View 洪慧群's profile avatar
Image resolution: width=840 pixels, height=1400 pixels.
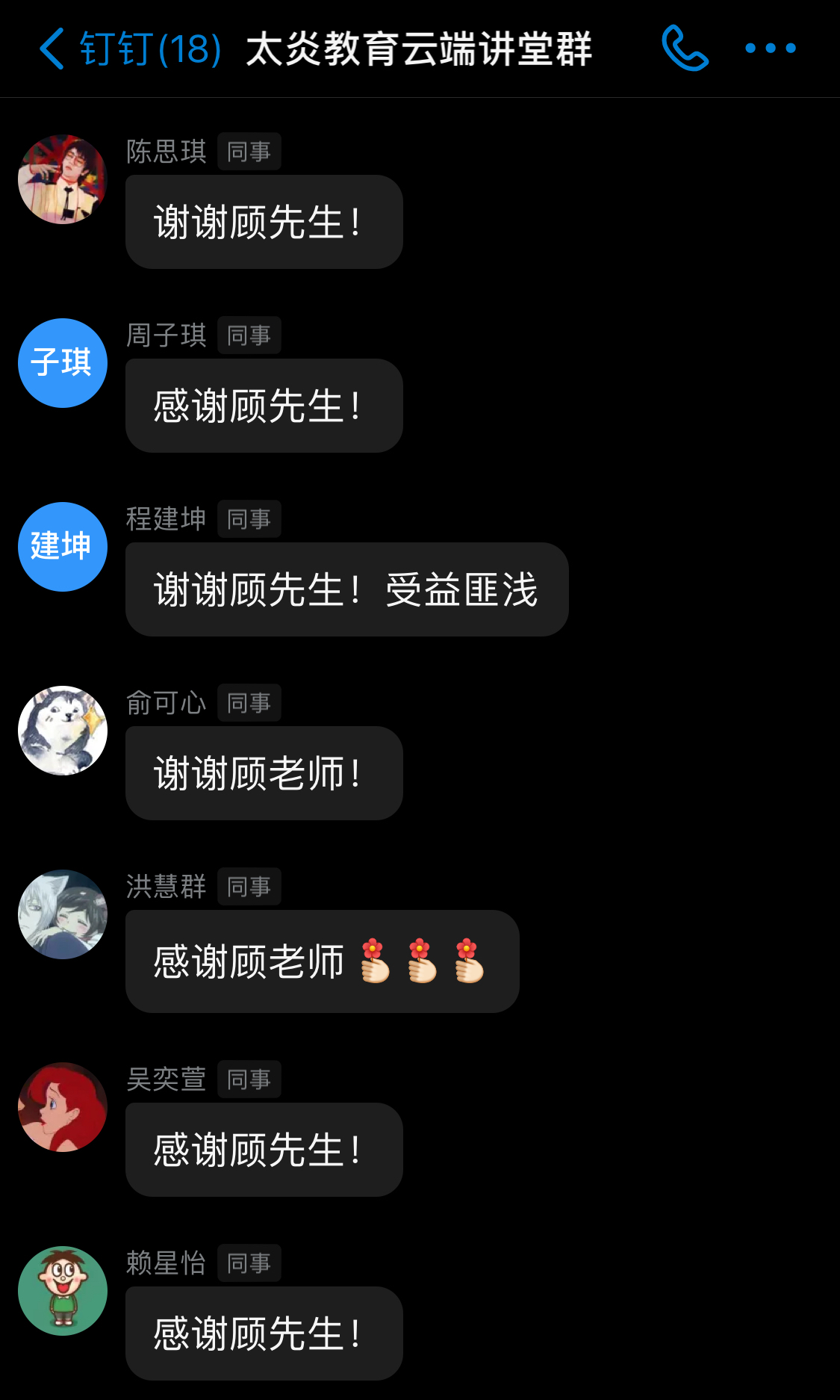click(63, 914)
